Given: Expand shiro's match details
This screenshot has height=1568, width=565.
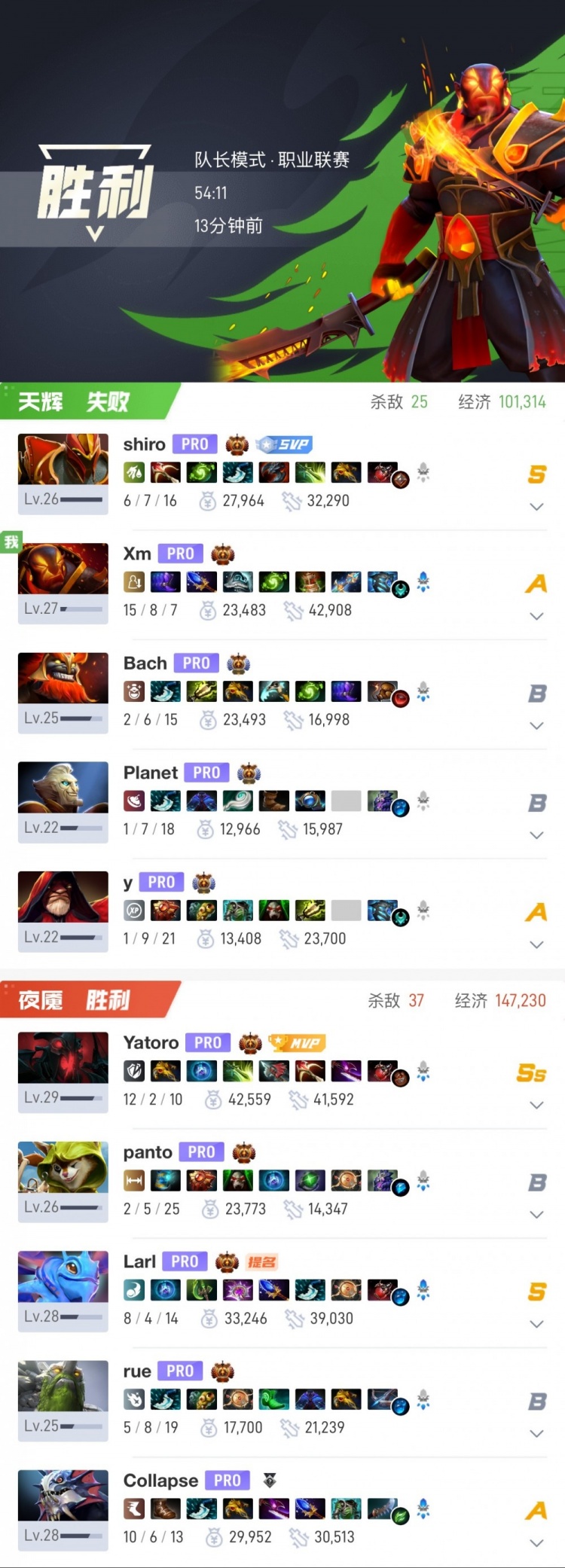Looking at the screenshot, I should 536,507.
